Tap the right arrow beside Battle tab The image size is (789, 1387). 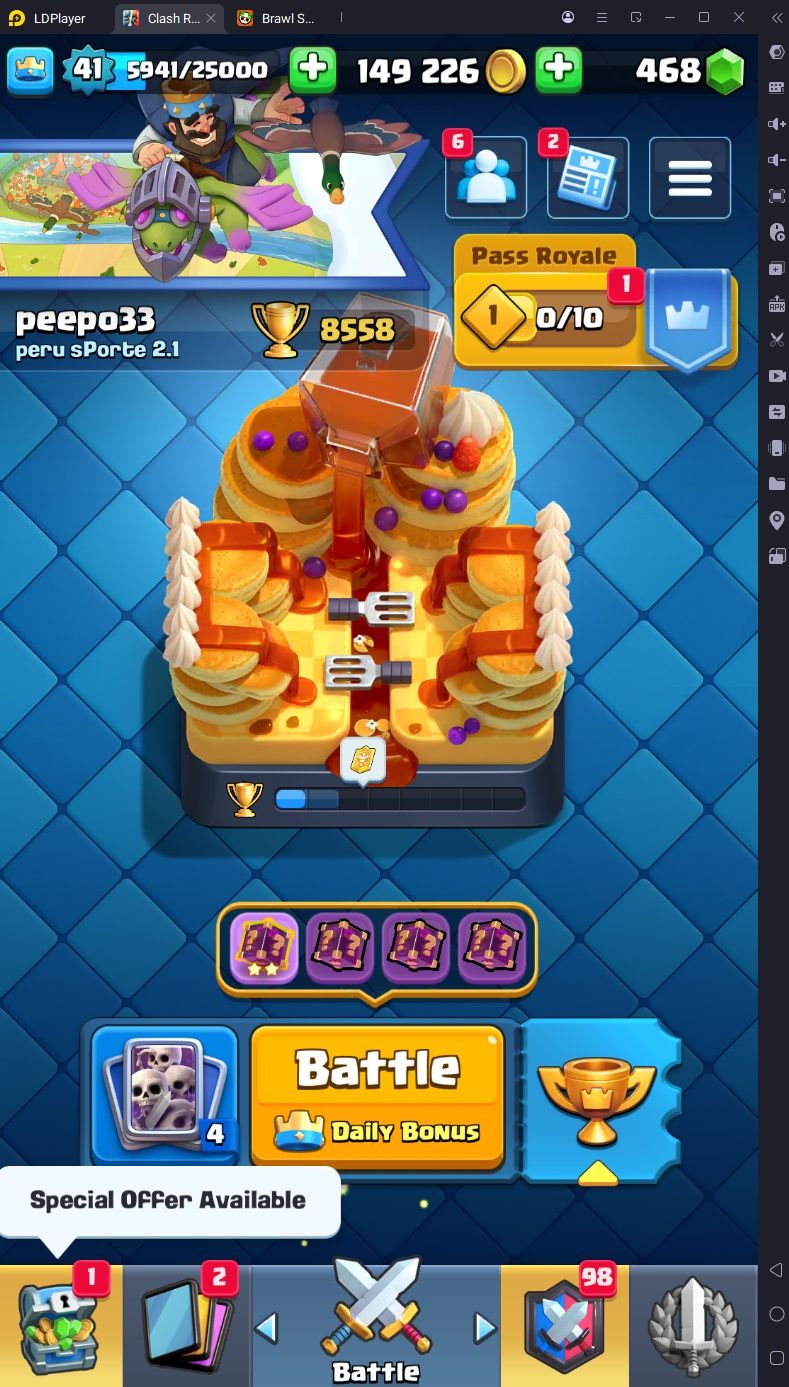tap(485, 1328)
